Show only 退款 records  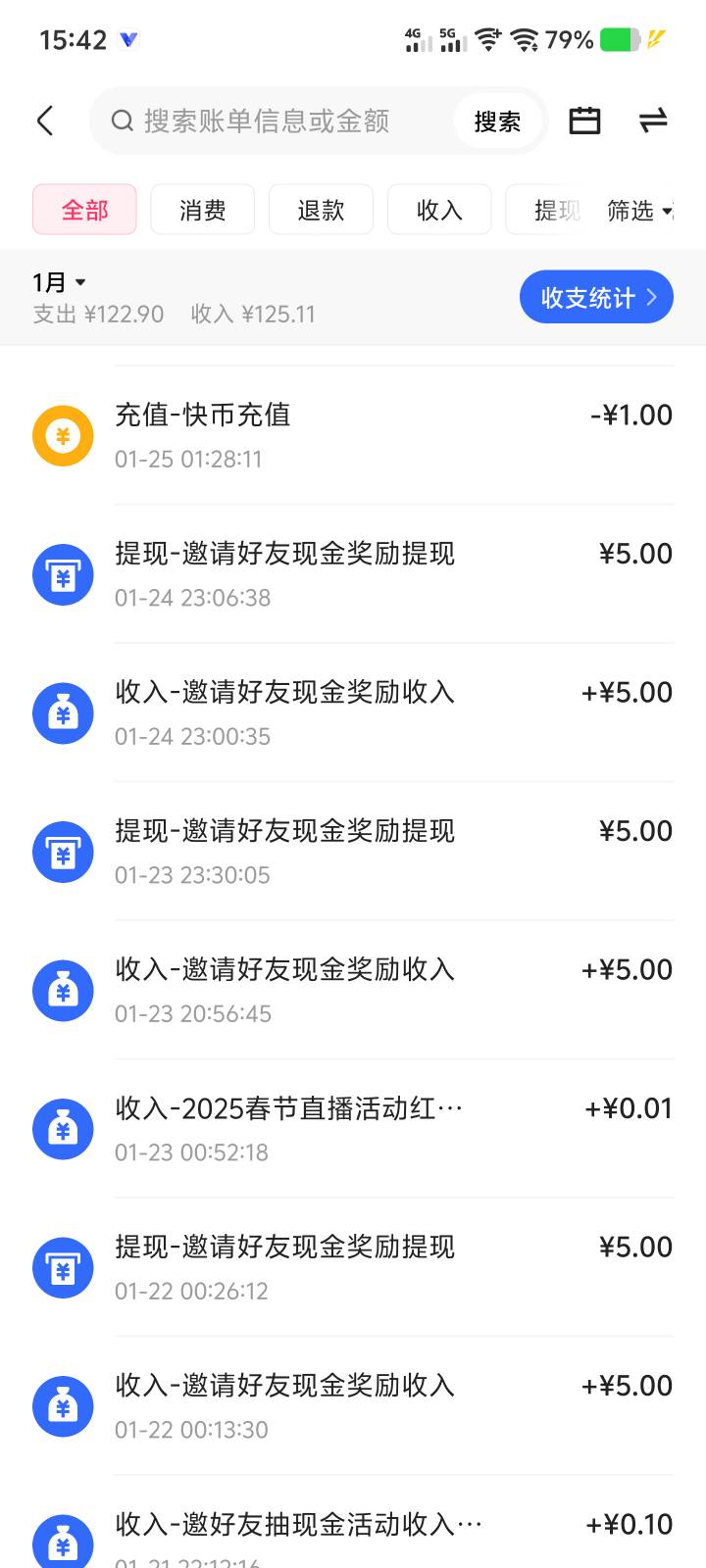click(321, 210)
